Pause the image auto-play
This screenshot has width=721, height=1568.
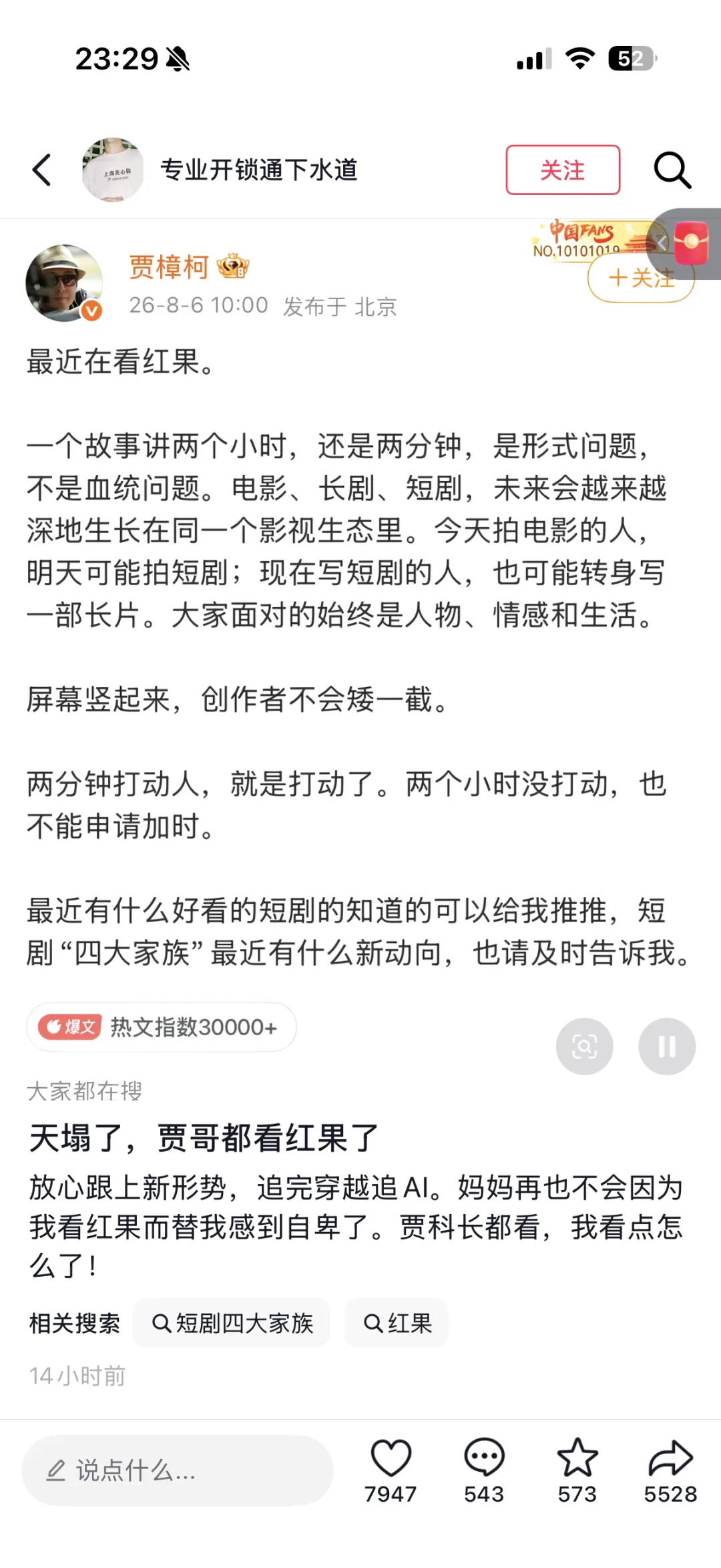tap(667, 1046)
